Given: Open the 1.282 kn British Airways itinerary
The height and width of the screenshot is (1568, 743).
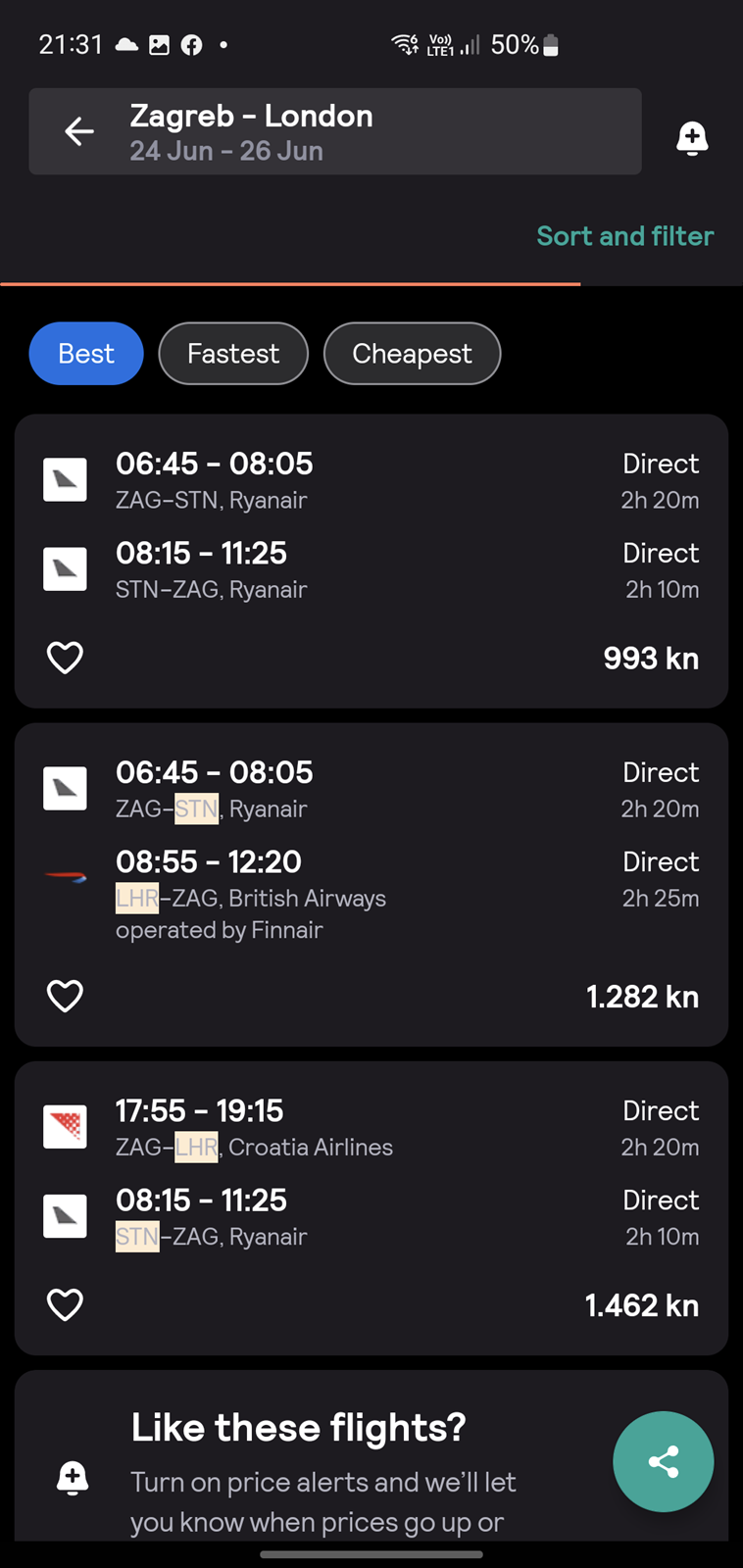Looking at the screenshot, I should (371, 885).
